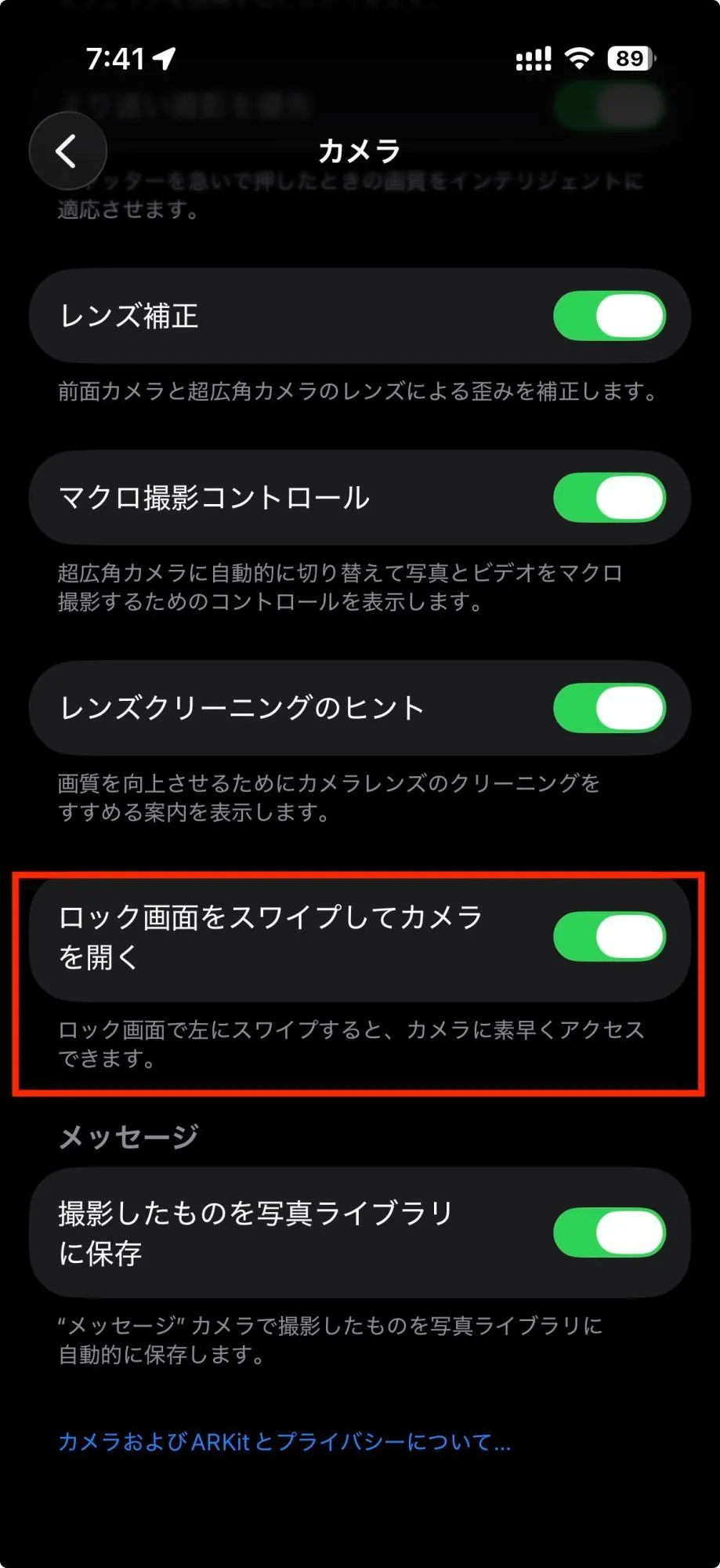720x1568 pixels.
Task: Disable 撮影したものを写真ライブラリに保存
Action: 609,1232
